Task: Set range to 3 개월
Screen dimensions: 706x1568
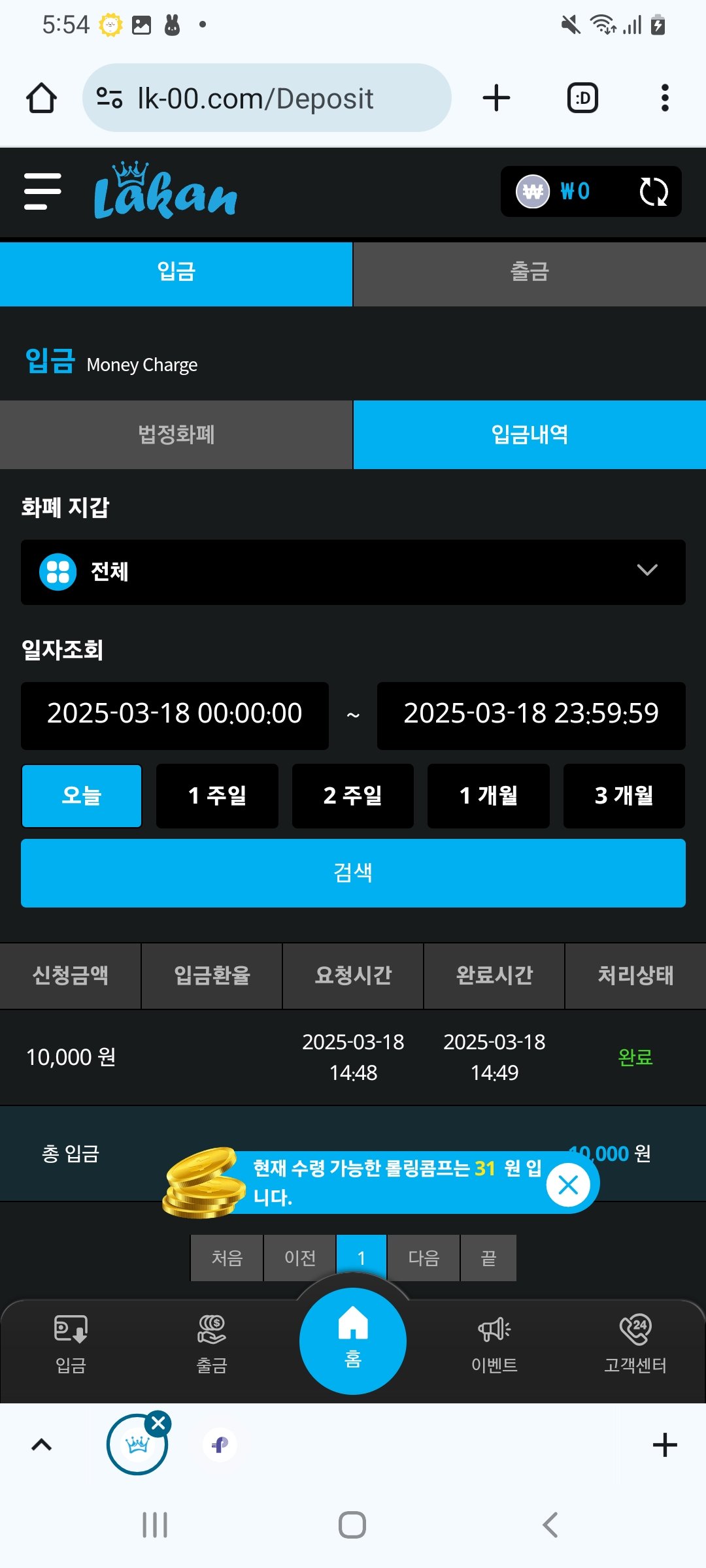Action: tap(624, 796)
